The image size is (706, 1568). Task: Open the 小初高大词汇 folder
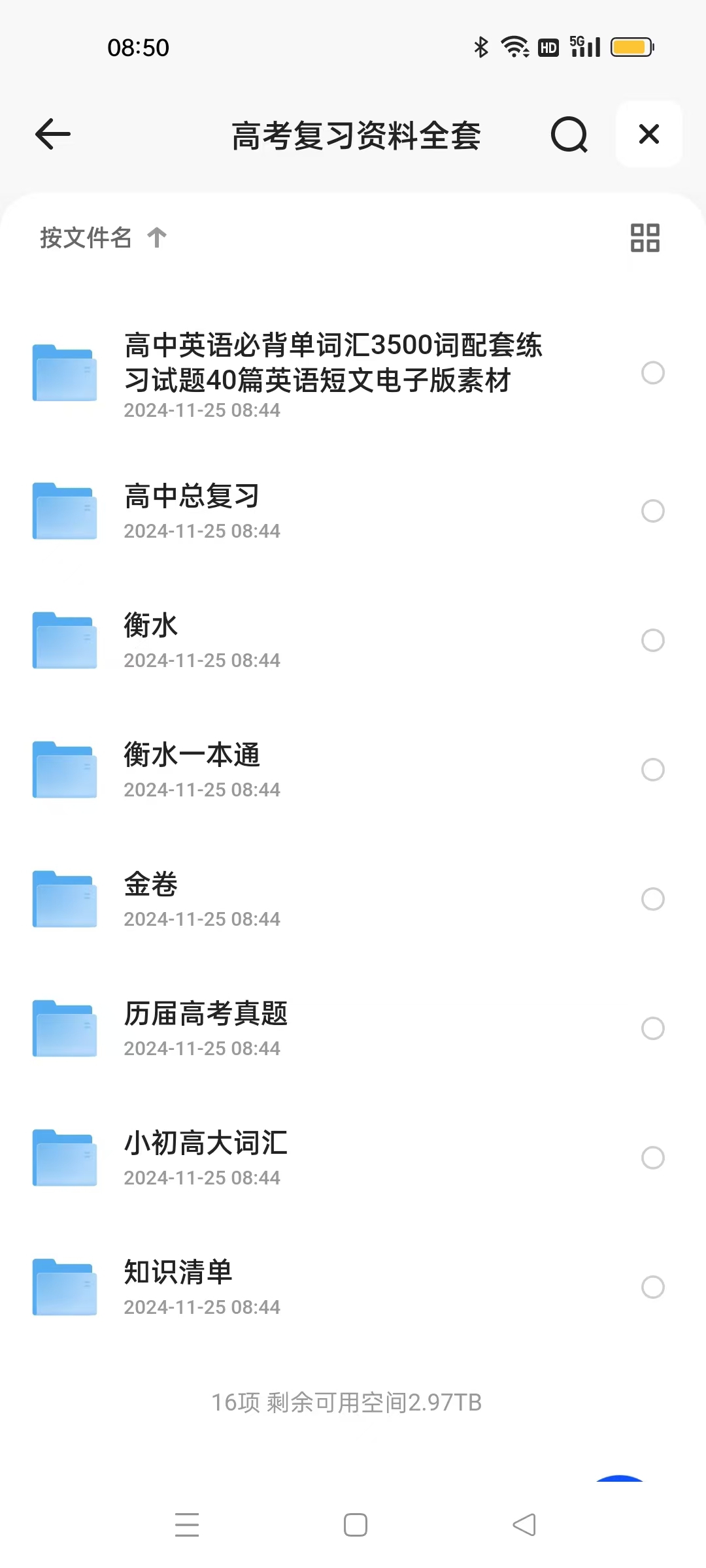206,1143
